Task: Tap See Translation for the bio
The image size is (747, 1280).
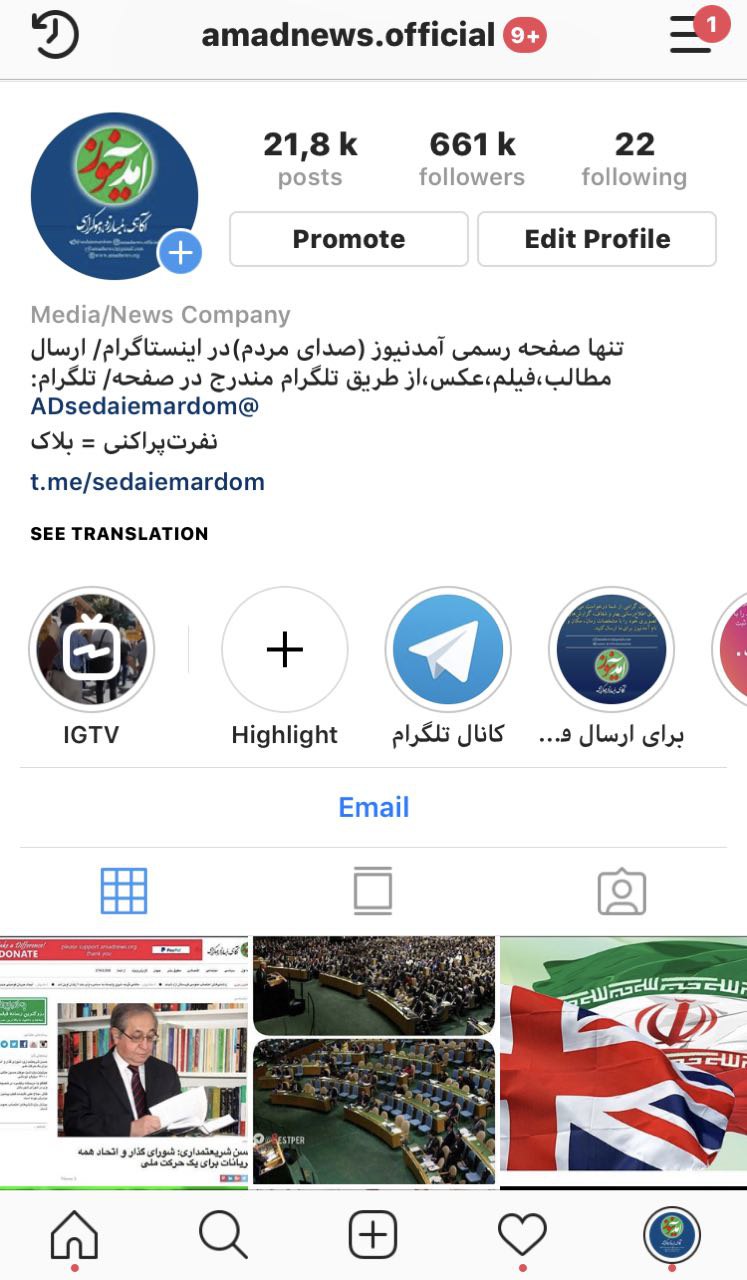Action: click(x=119, y=534)
